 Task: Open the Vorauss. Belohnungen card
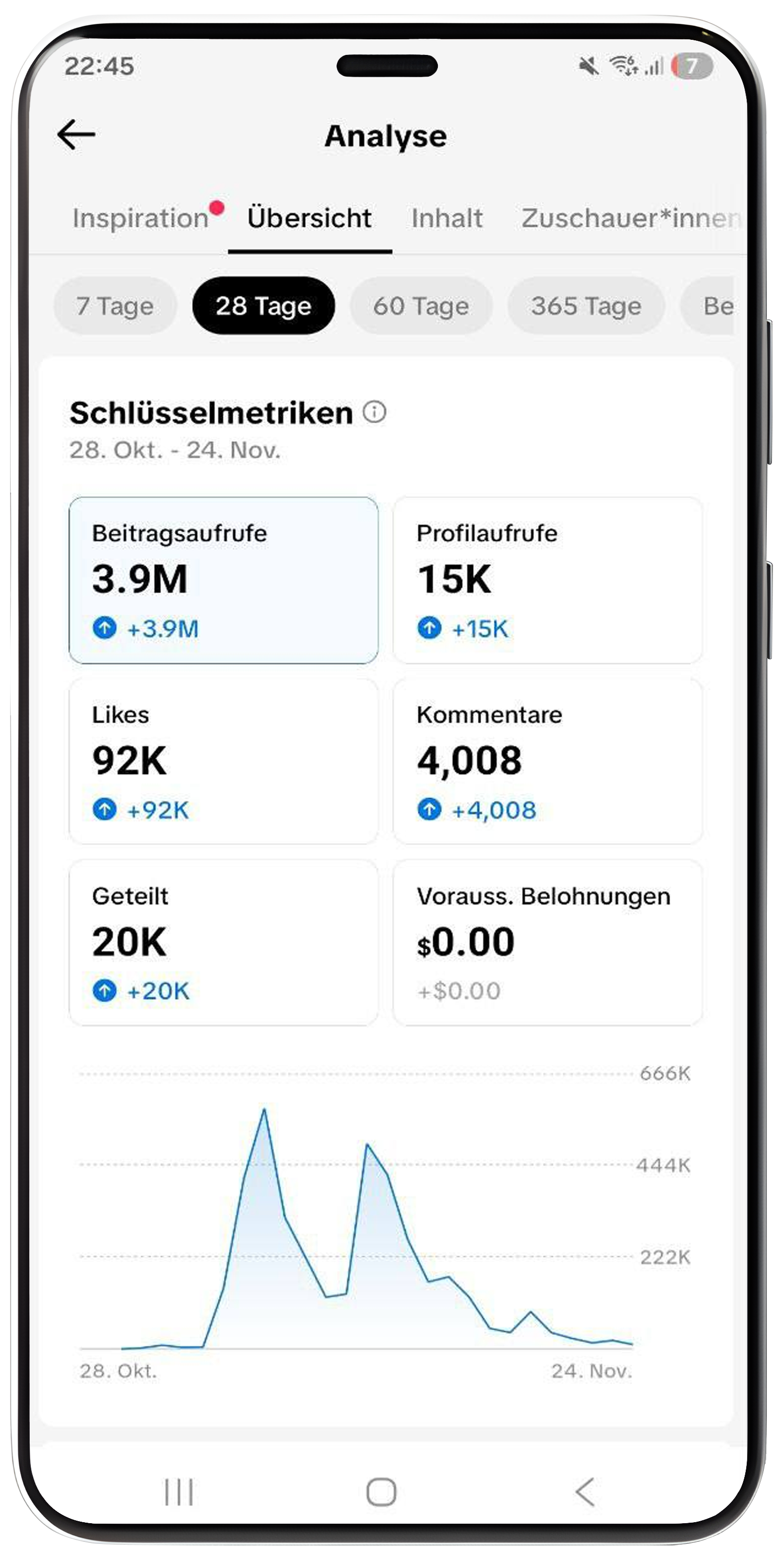click(548, 942)
